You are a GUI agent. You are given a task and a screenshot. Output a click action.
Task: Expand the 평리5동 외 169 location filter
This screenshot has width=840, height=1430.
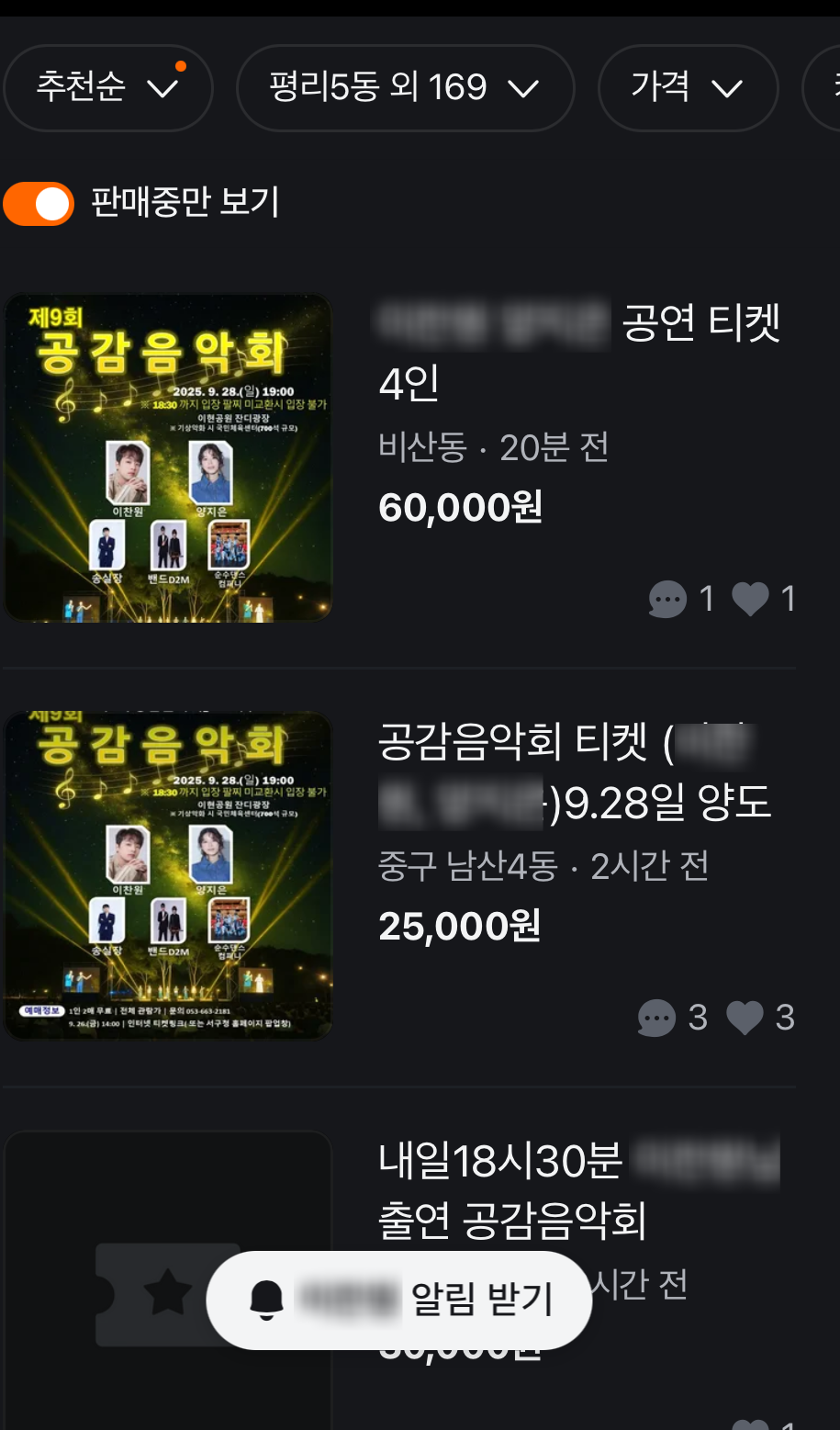coord(405,88)
